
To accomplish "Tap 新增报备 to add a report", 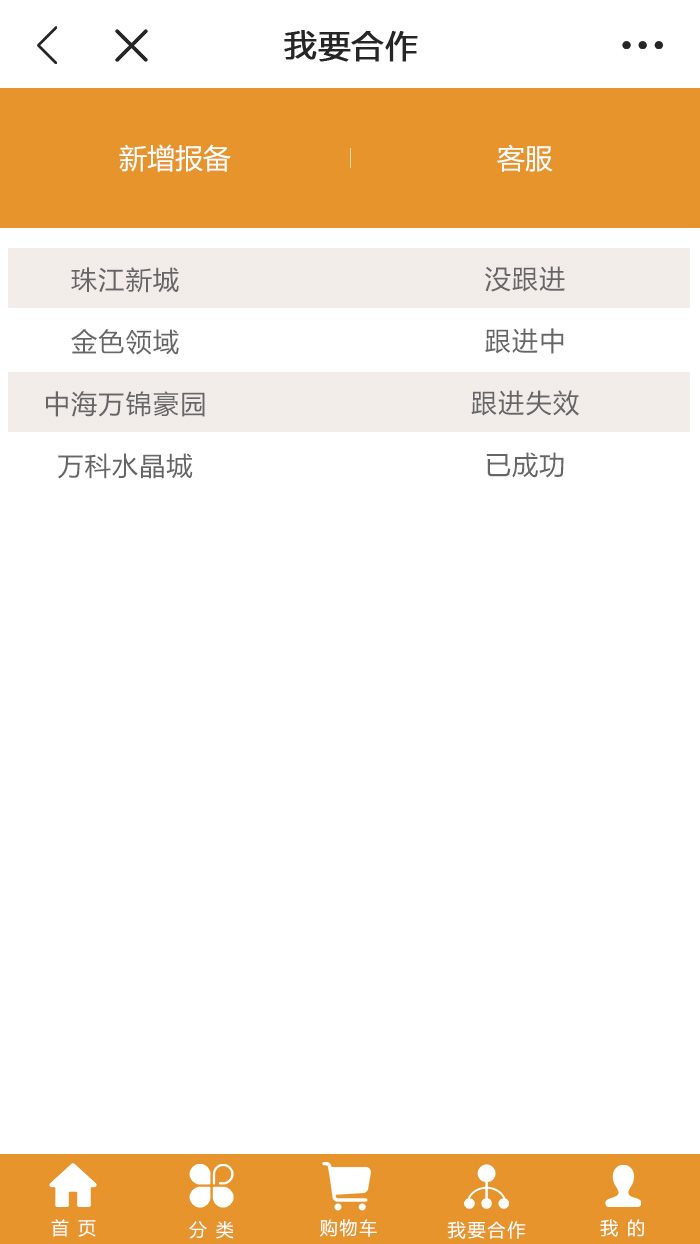I will tap(175, 159).
